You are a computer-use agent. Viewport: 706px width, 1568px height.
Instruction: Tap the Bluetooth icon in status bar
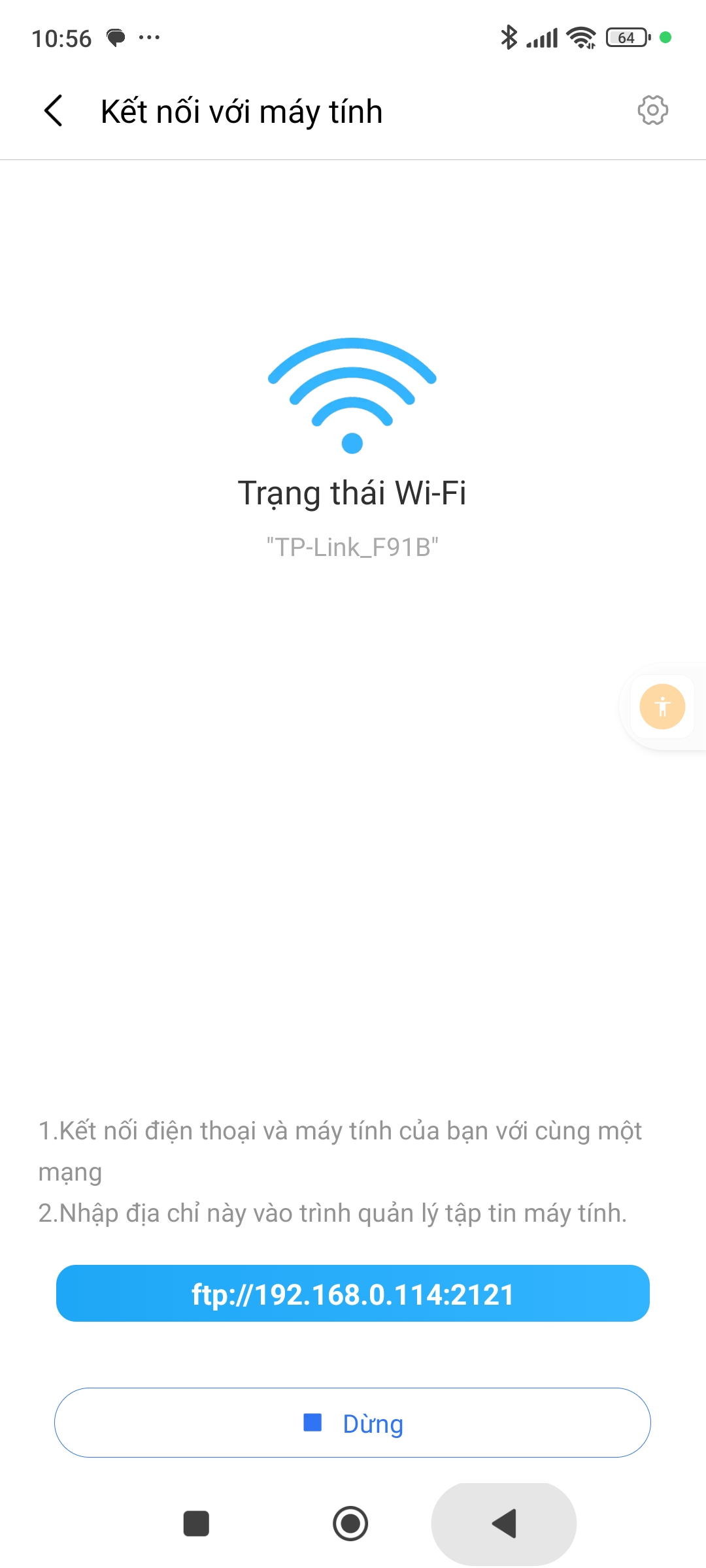pyautogui.click(x=509, y=37)
